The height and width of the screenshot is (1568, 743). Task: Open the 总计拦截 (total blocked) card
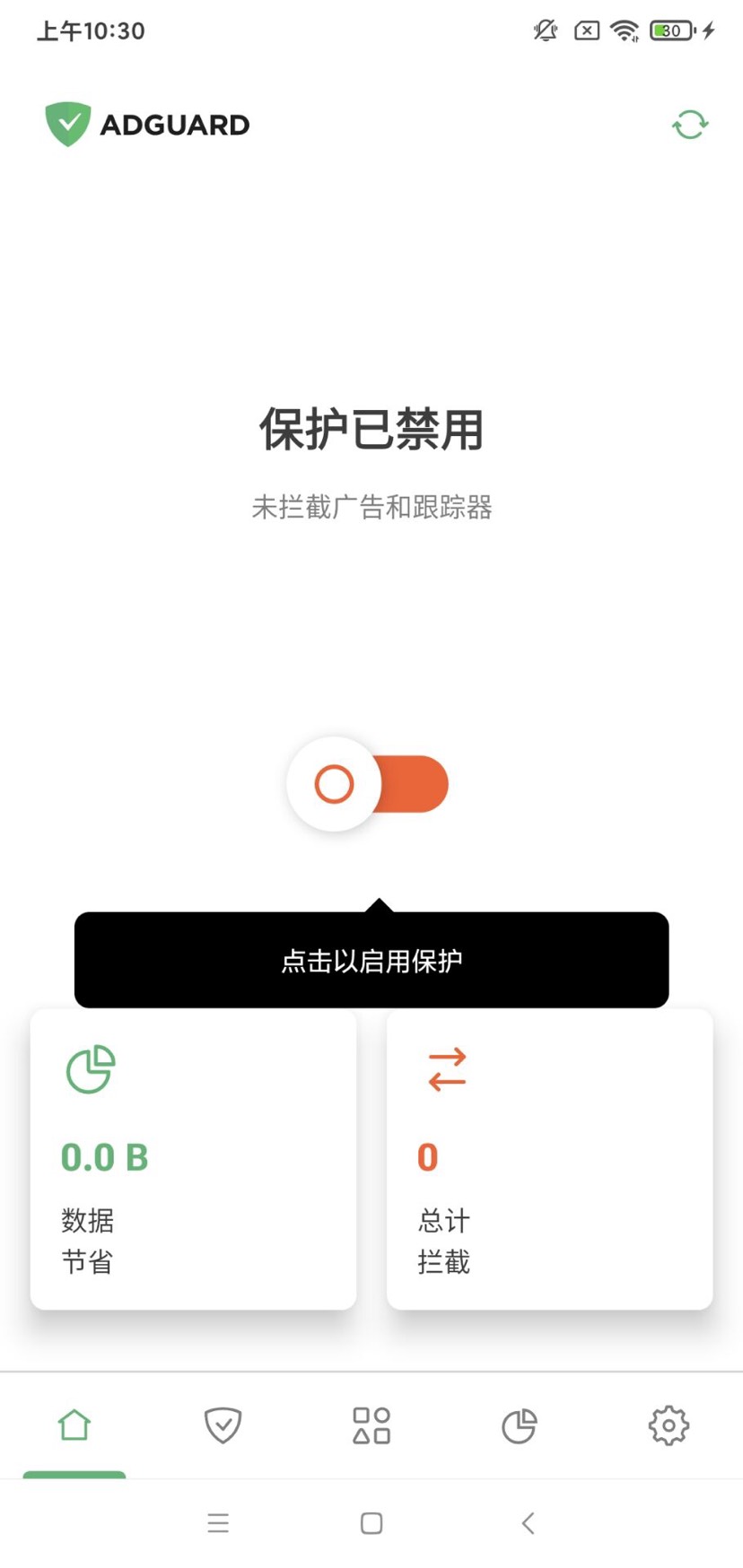tap(549, 1158)
